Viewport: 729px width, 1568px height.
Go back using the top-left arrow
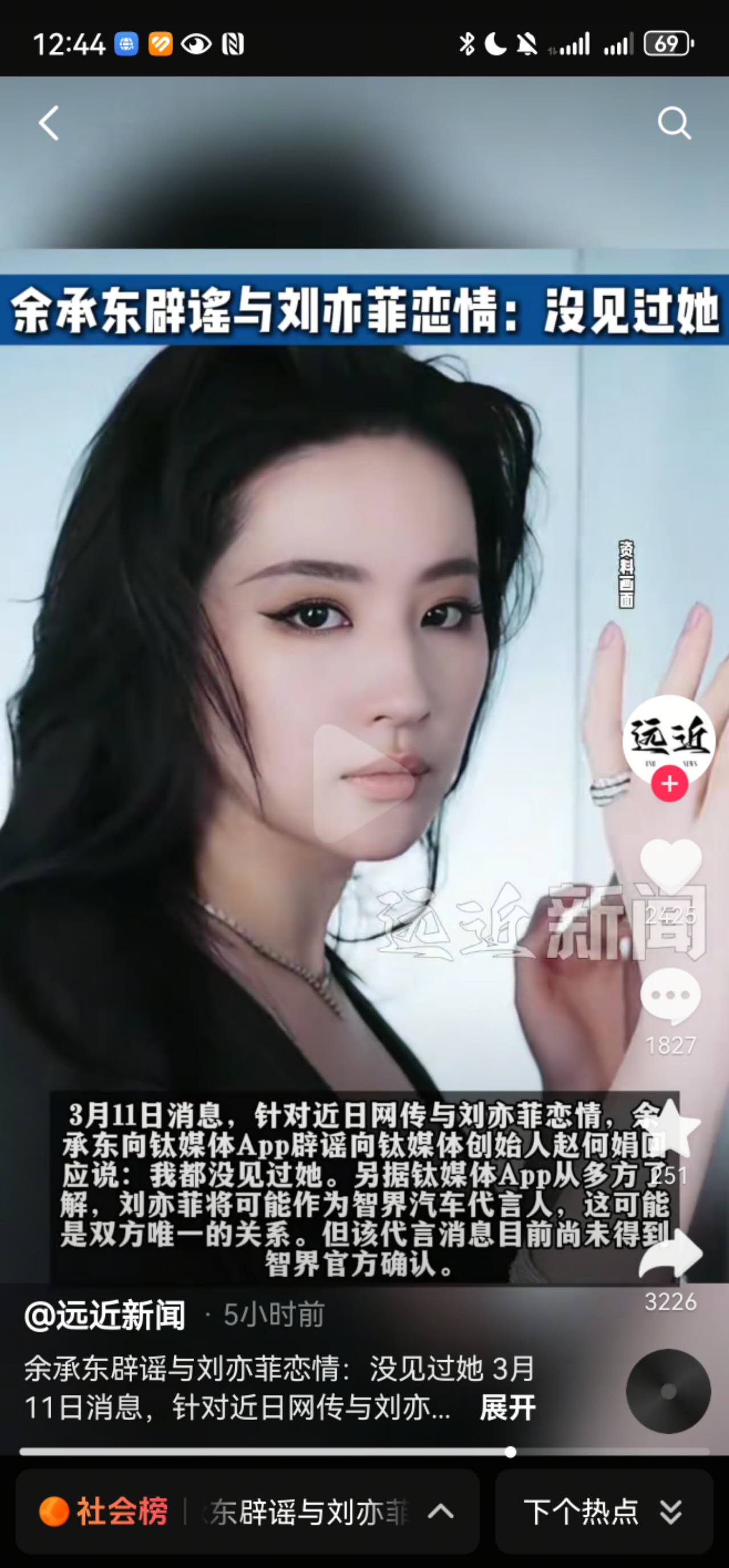pos(49,124)
